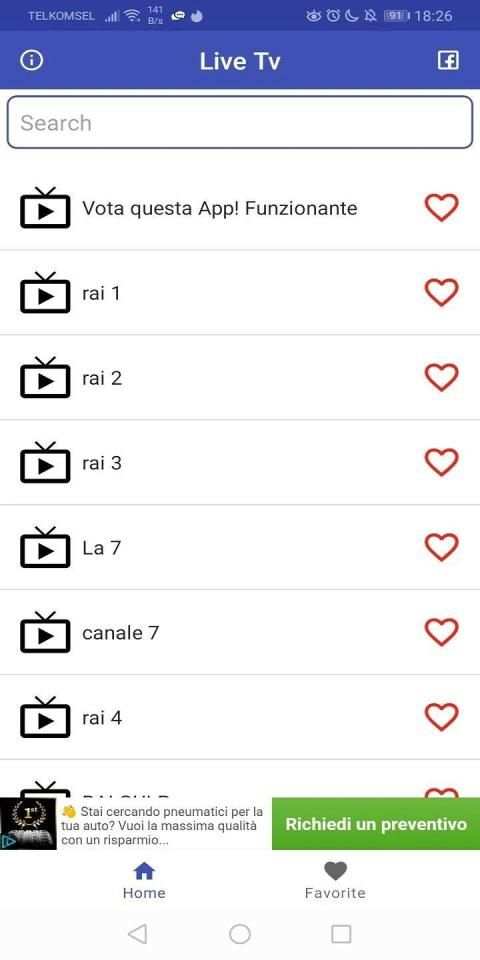Add rai 2 to favorites
This screenshot has height=960, width=480.
[441, 377]
